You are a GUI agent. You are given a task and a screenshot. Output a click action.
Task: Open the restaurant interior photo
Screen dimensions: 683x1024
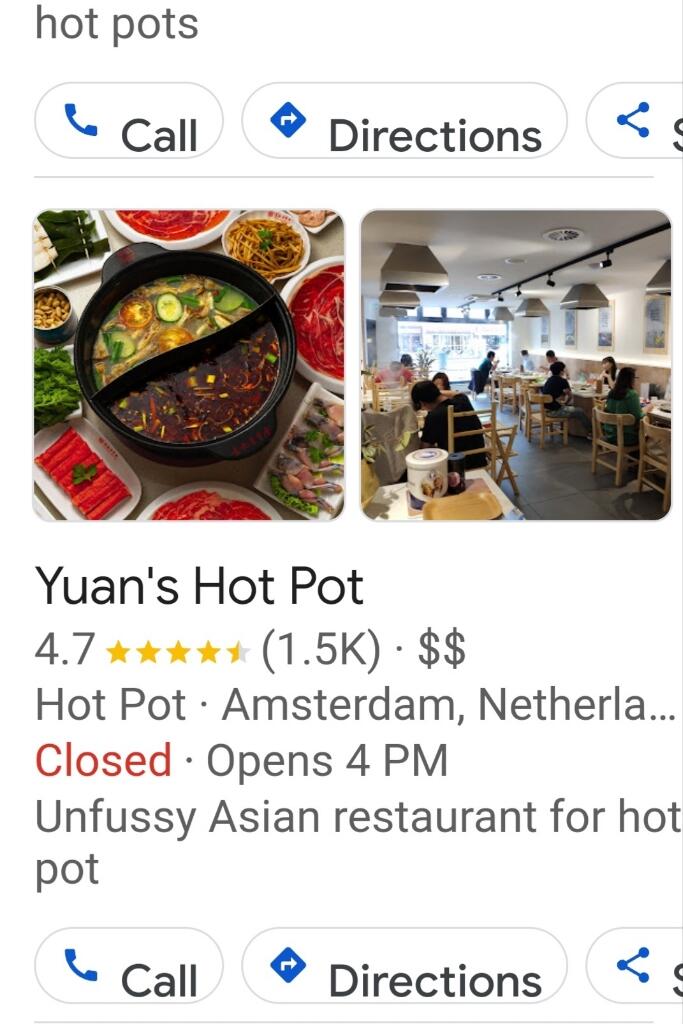(516, 365)
